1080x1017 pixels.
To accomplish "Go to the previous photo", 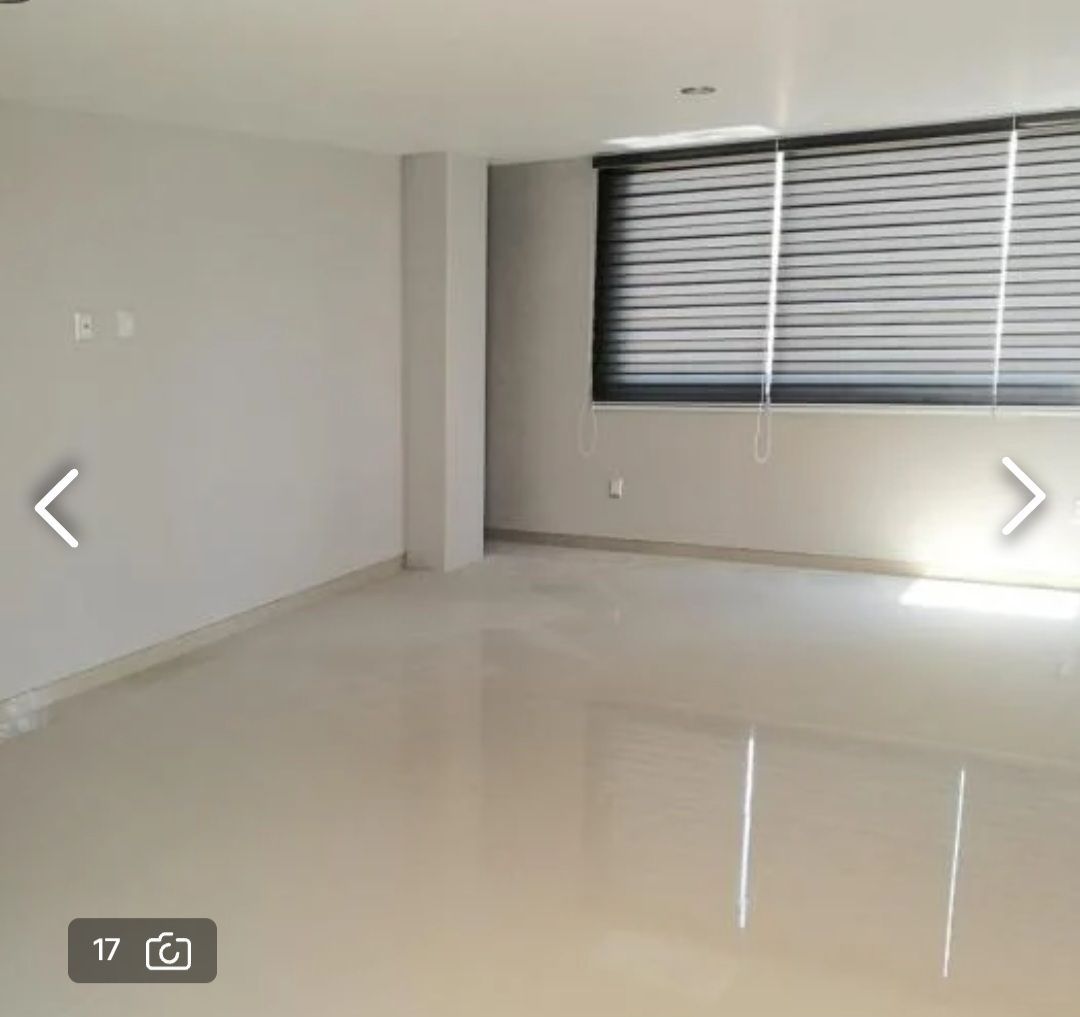I will click(57, 508).
